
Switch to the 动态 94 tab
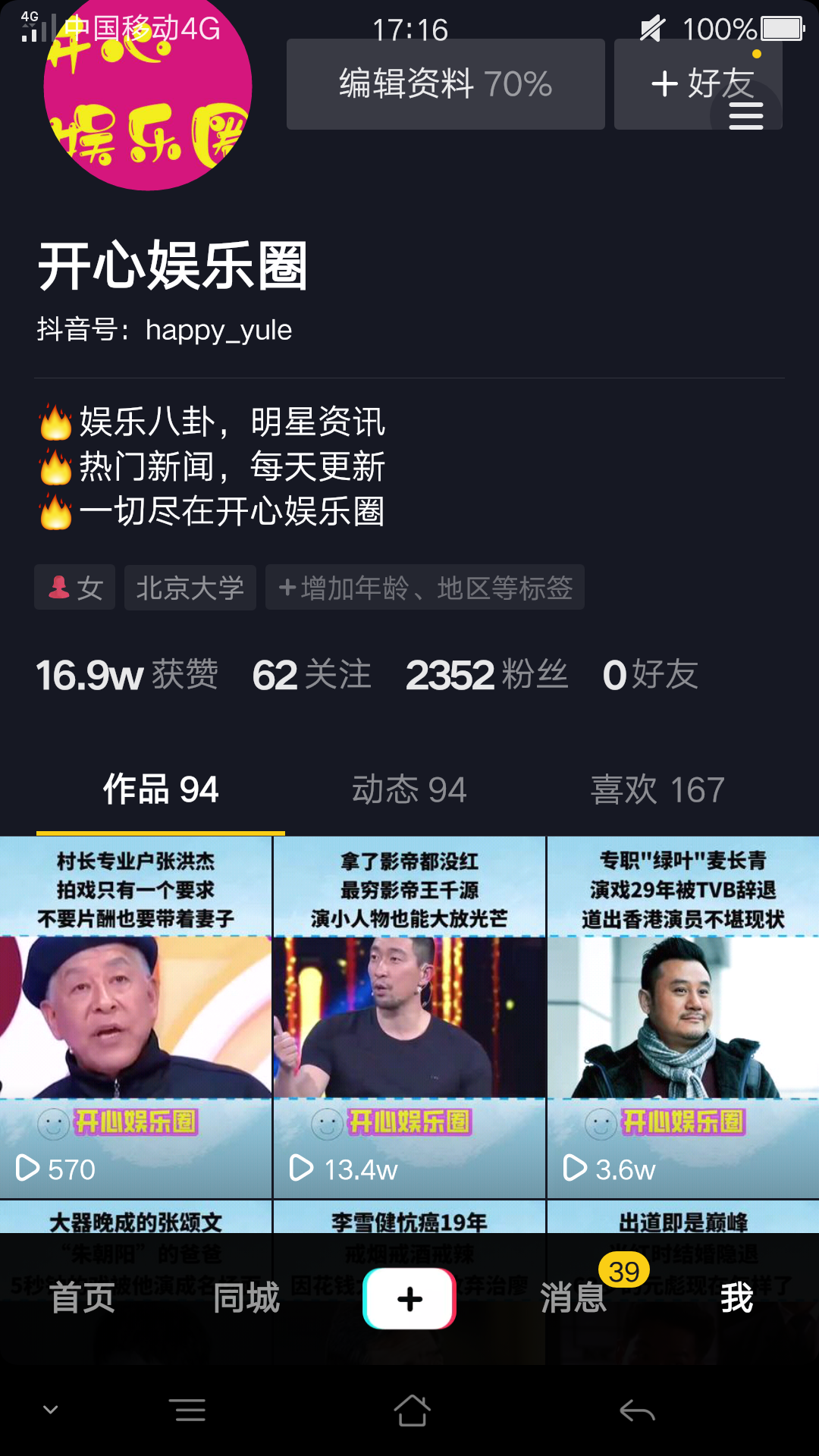(x=409, y=789)
